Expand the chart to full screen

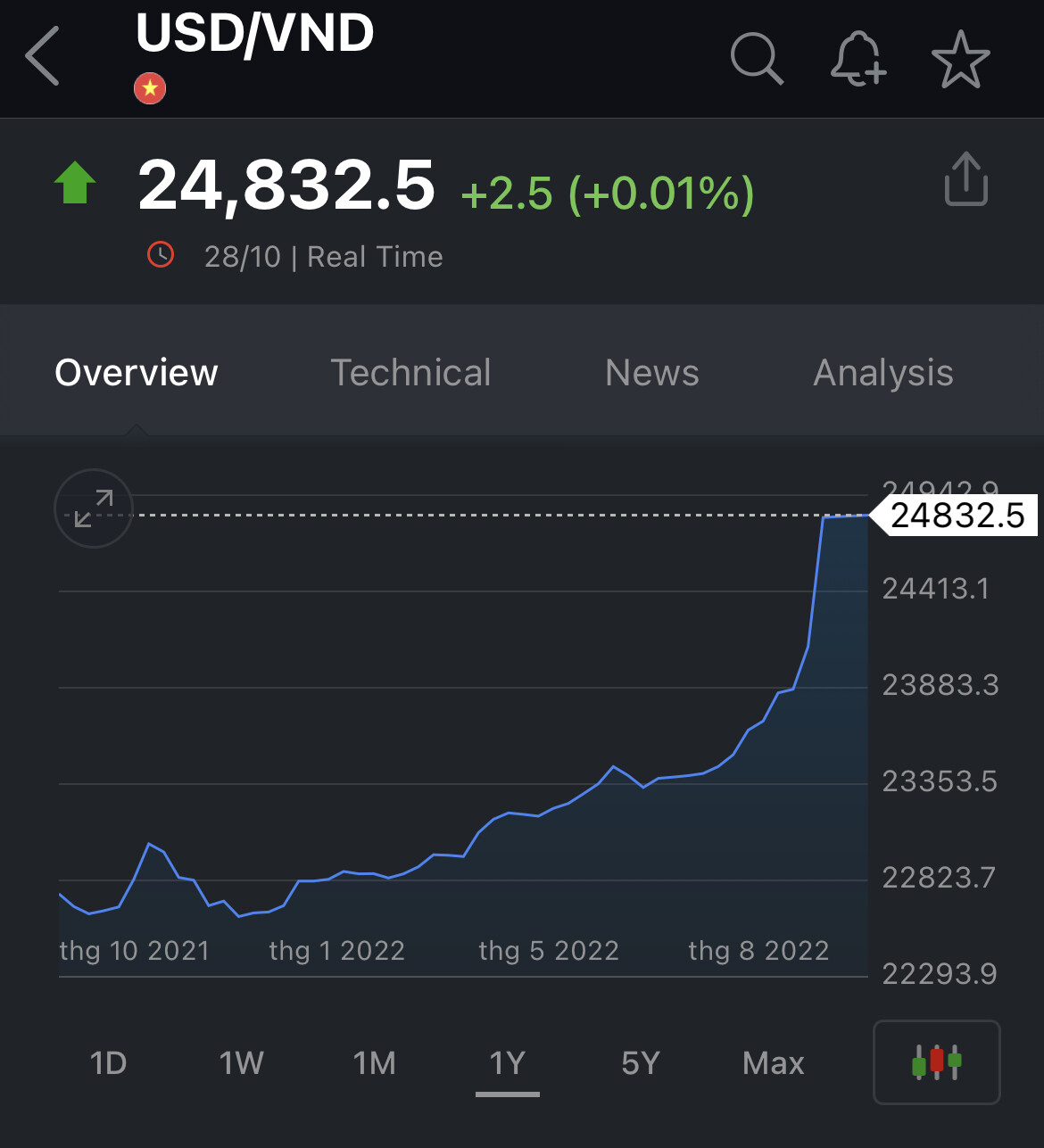[x=94, y=508]
